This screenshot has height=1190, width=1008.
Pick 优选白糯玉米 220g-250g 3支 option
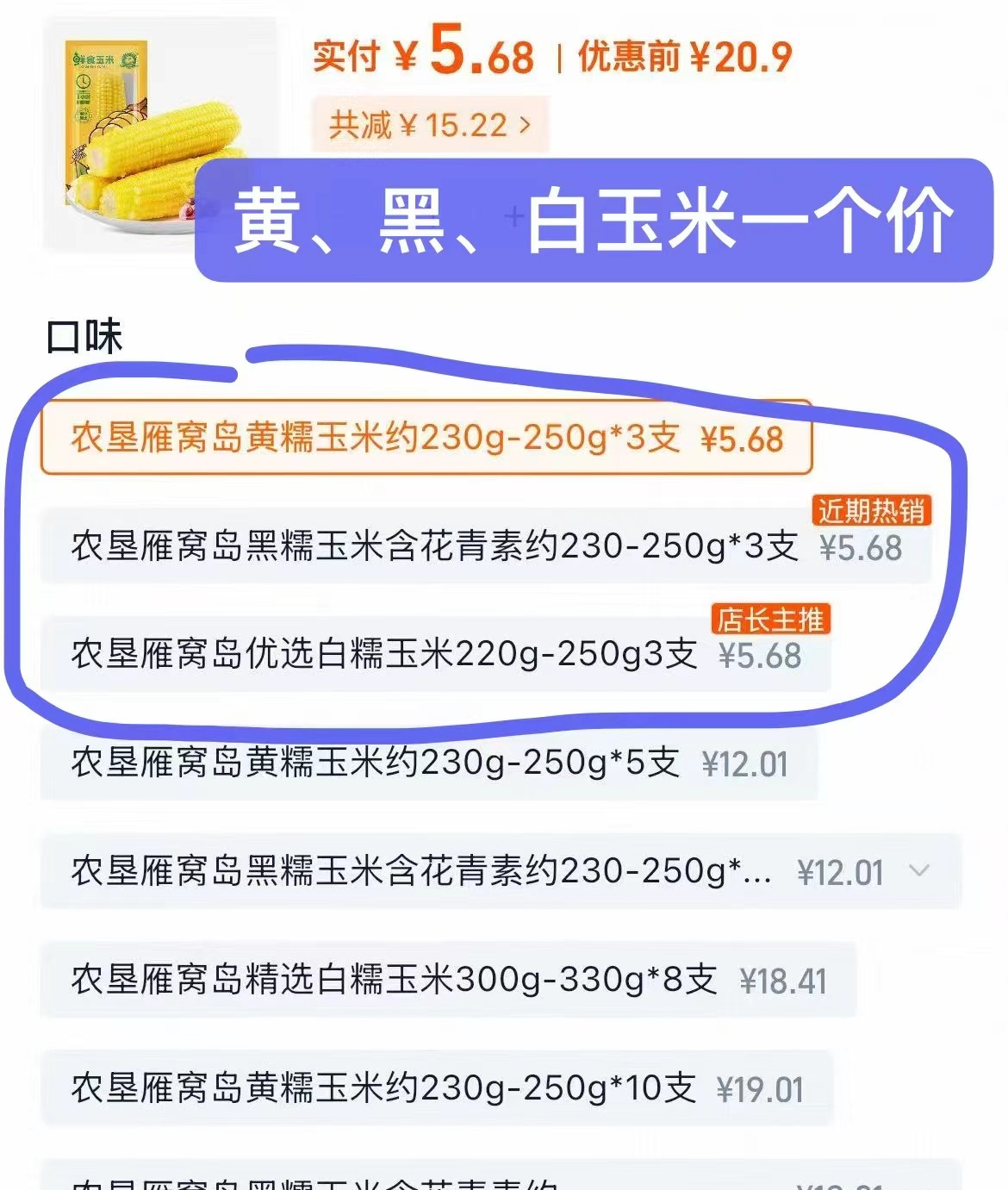(x=435, y=654)
